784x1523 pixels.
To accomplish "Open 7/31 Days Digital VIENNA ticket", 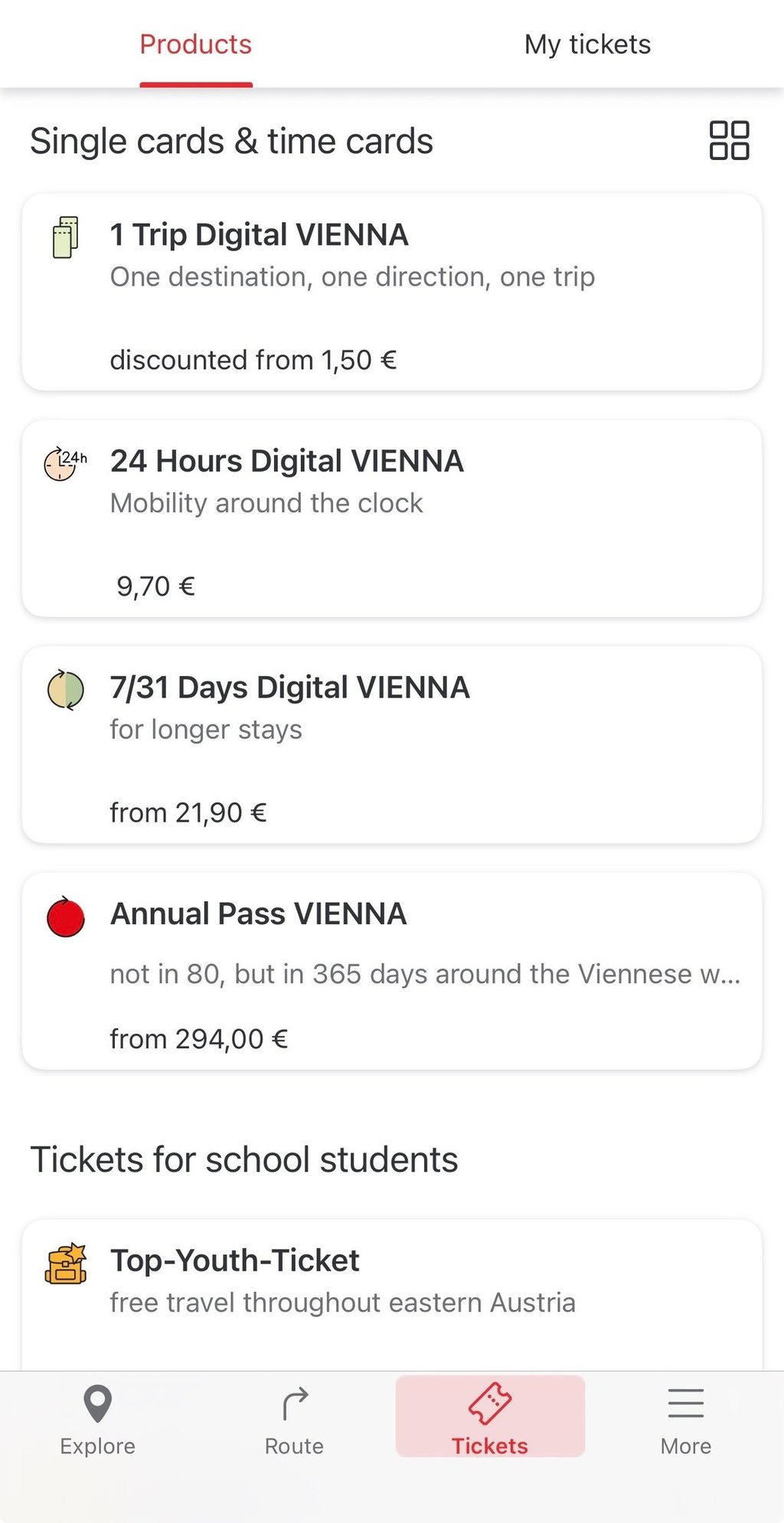I will click(x=392, y=744).
